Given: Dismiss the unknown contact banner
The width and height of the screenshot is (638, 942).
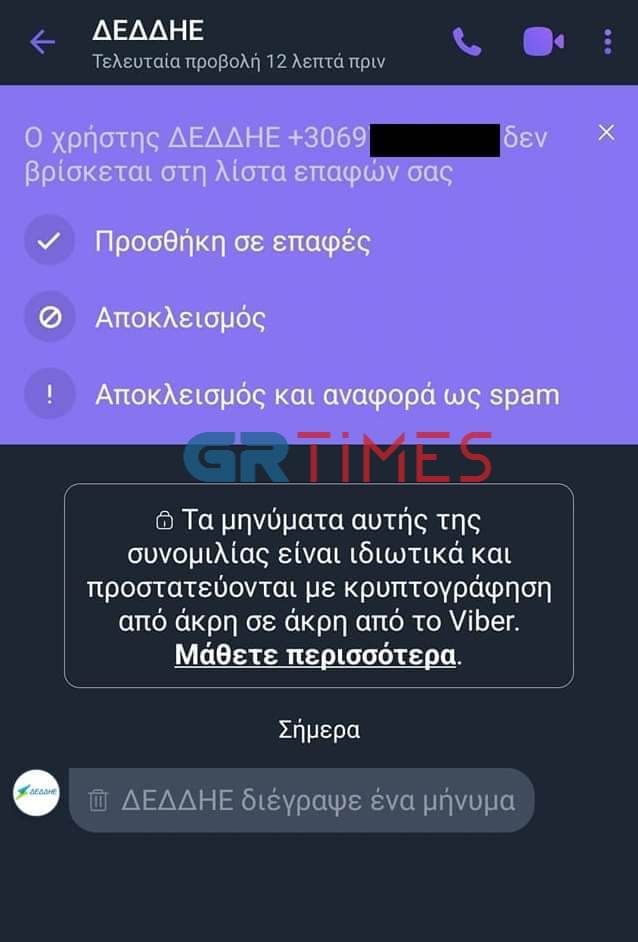Looking at the screenshot, I should pyautogui.click(x=606, y=133).
